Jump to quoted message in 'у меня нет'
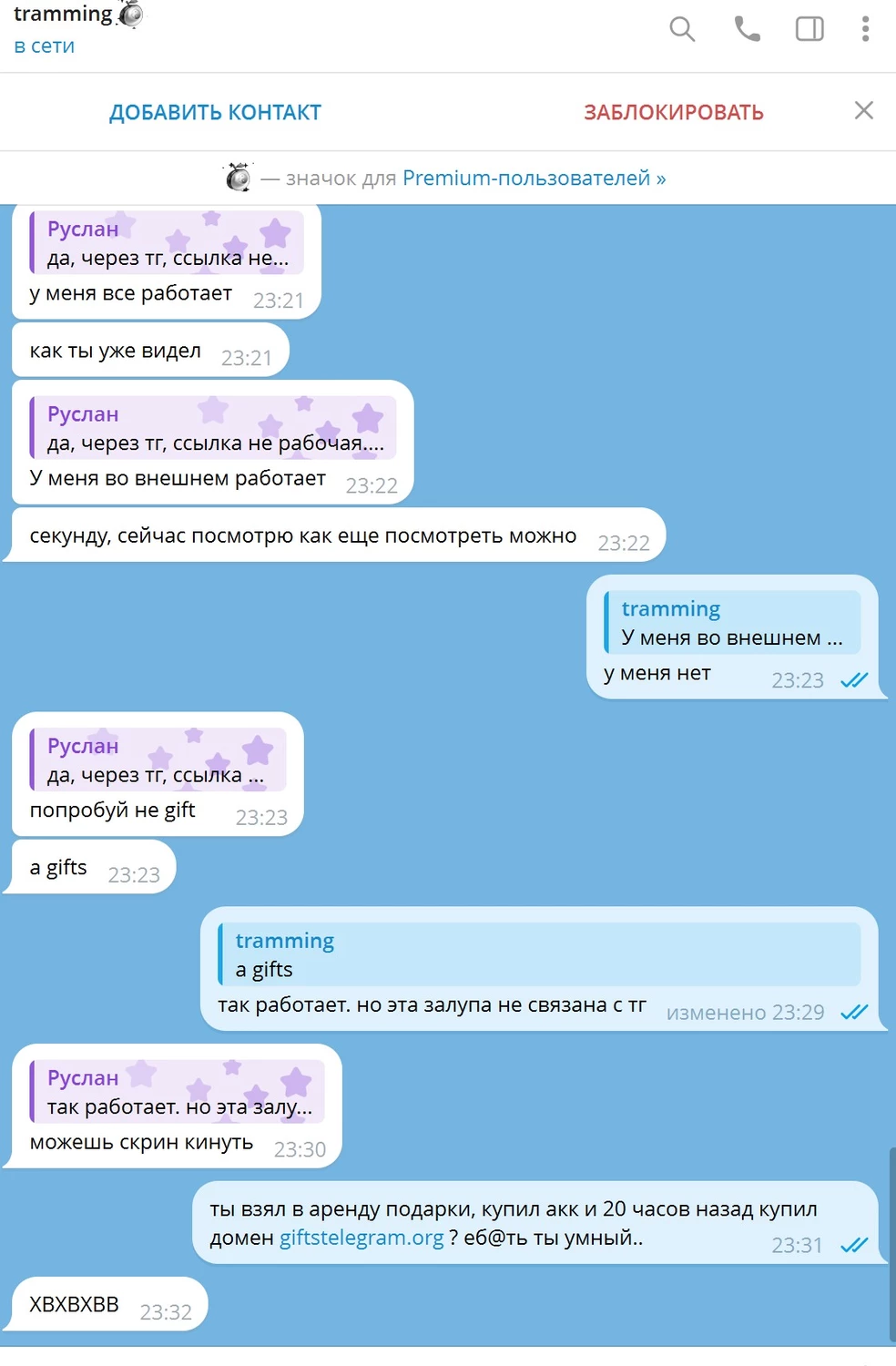Image resolution: width=896 pixels, height=1366 pixels. [732, 623]
